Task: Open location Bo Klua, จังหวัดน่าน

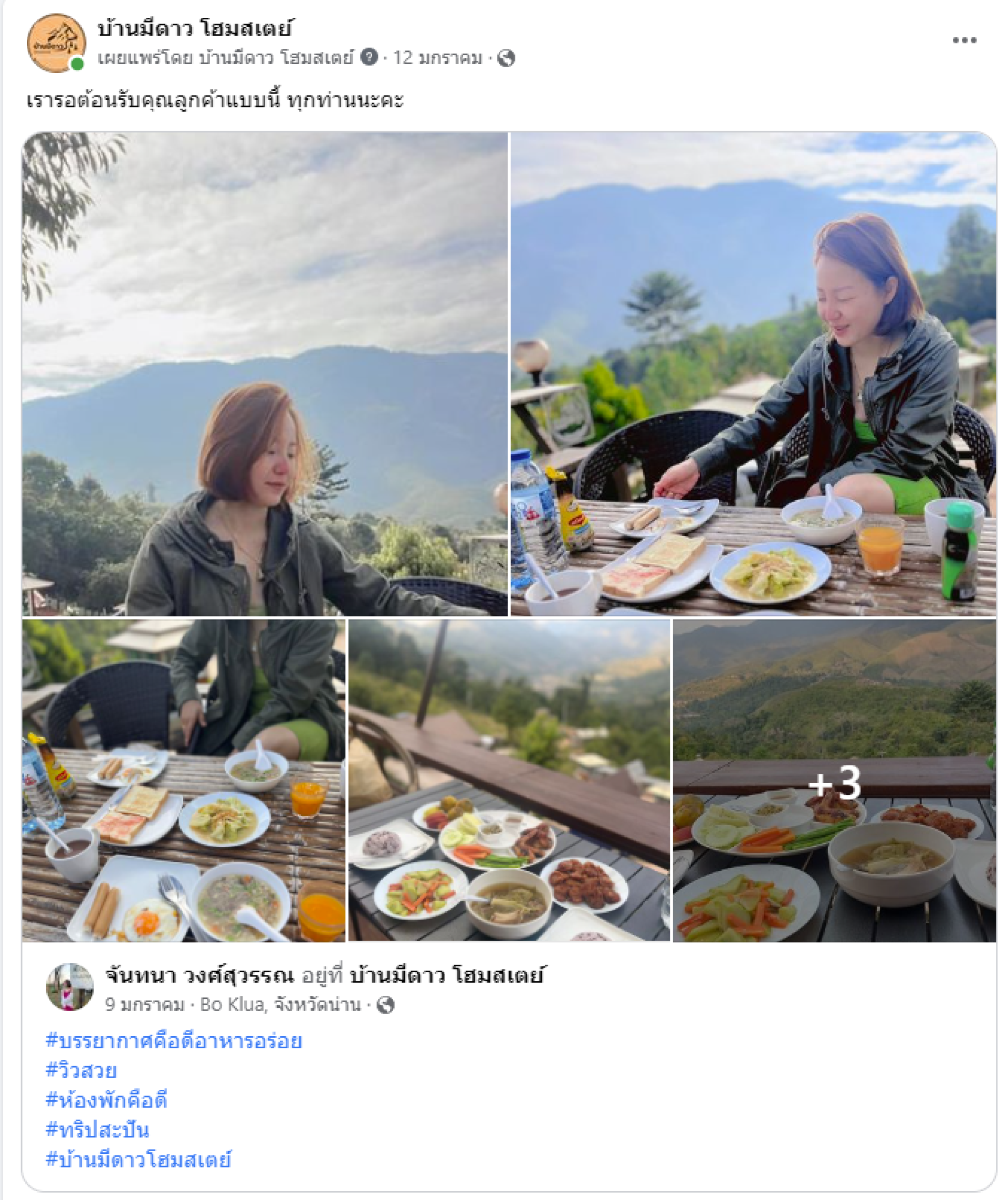Action: pyautogui.click(x=280, y=1005)
